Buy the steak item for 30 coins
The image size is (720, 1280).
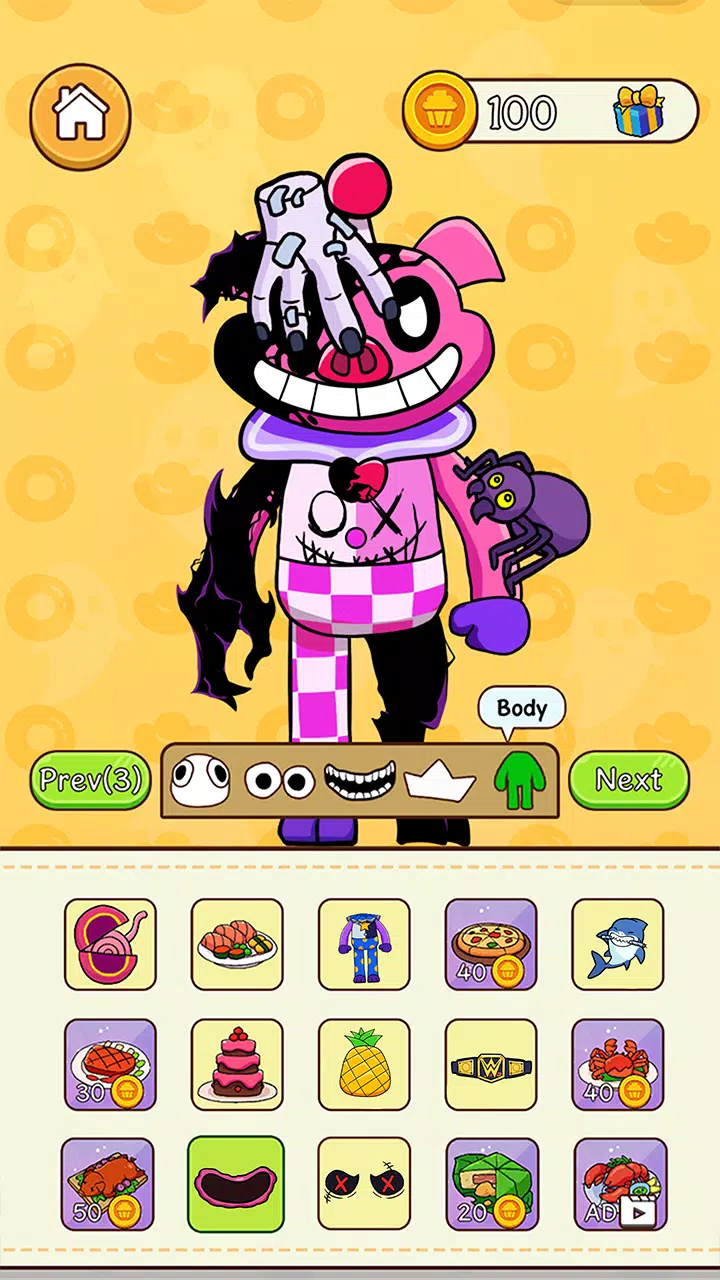click(x=110, y=1064)
